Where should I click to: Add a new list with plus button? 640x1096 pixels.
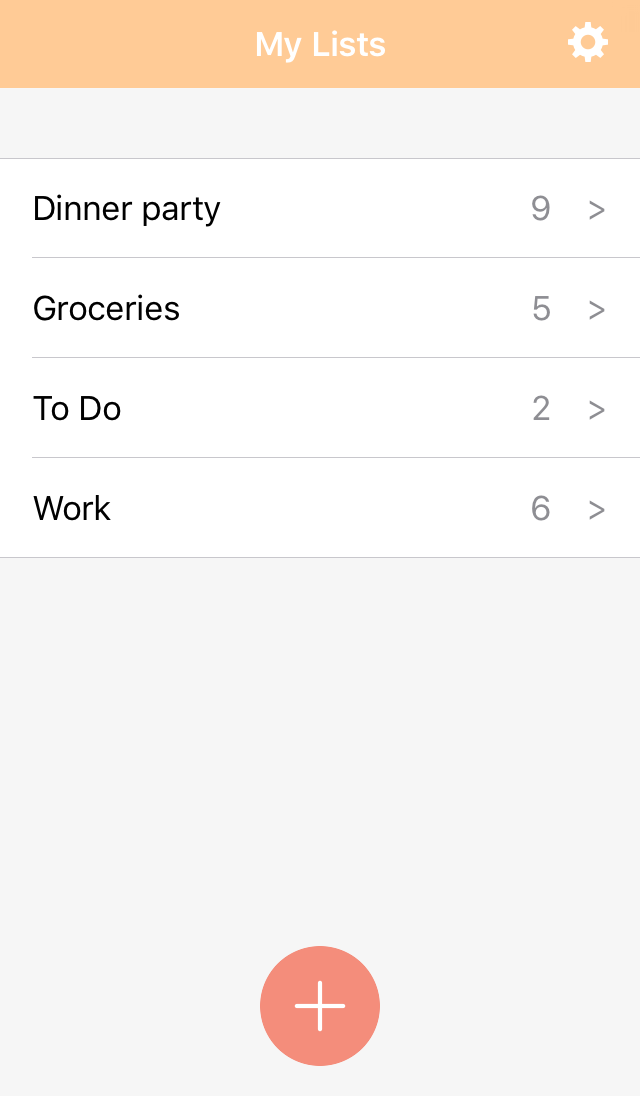[320, 1006]
